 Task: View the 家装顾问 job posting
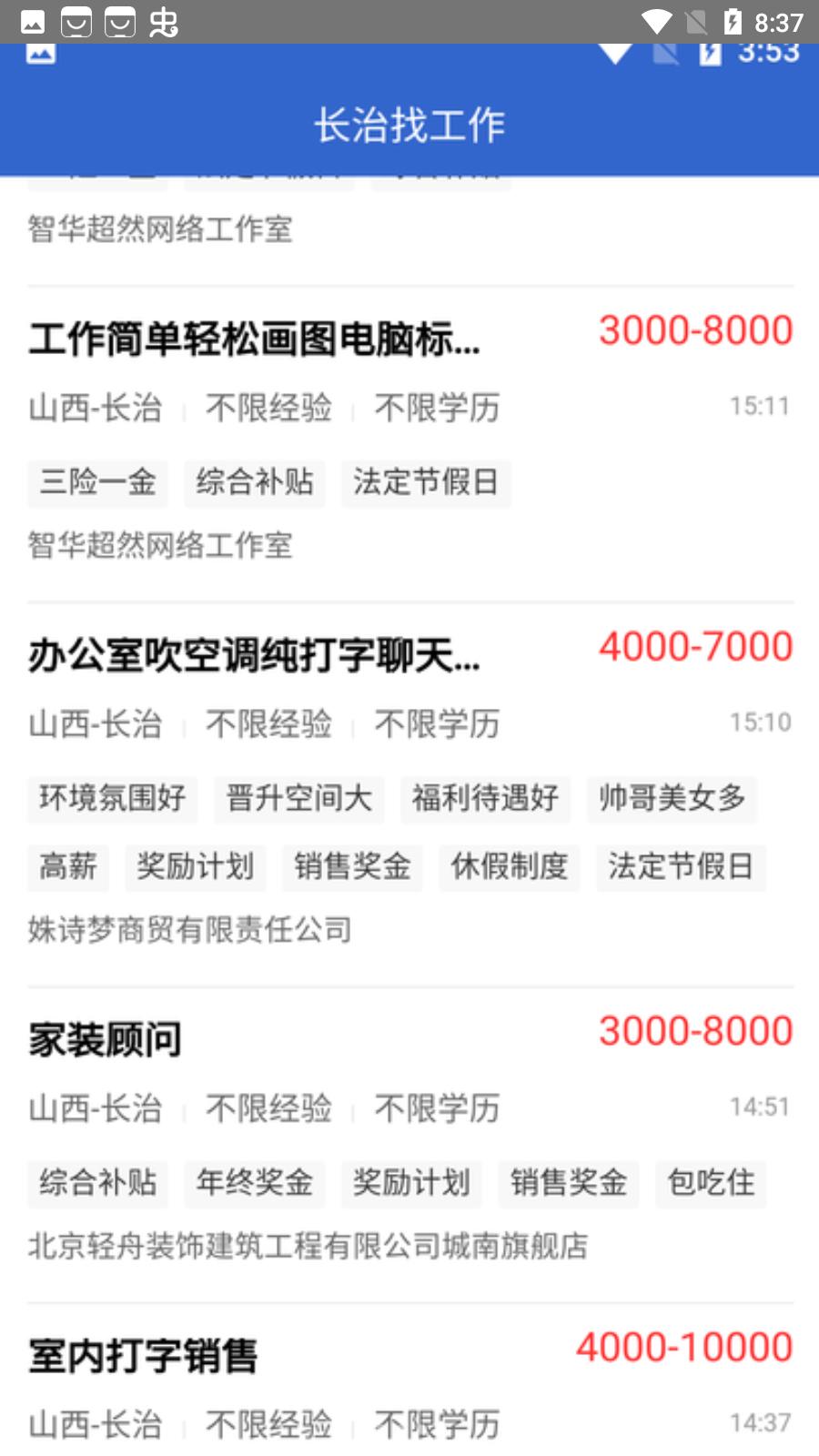106,1039
